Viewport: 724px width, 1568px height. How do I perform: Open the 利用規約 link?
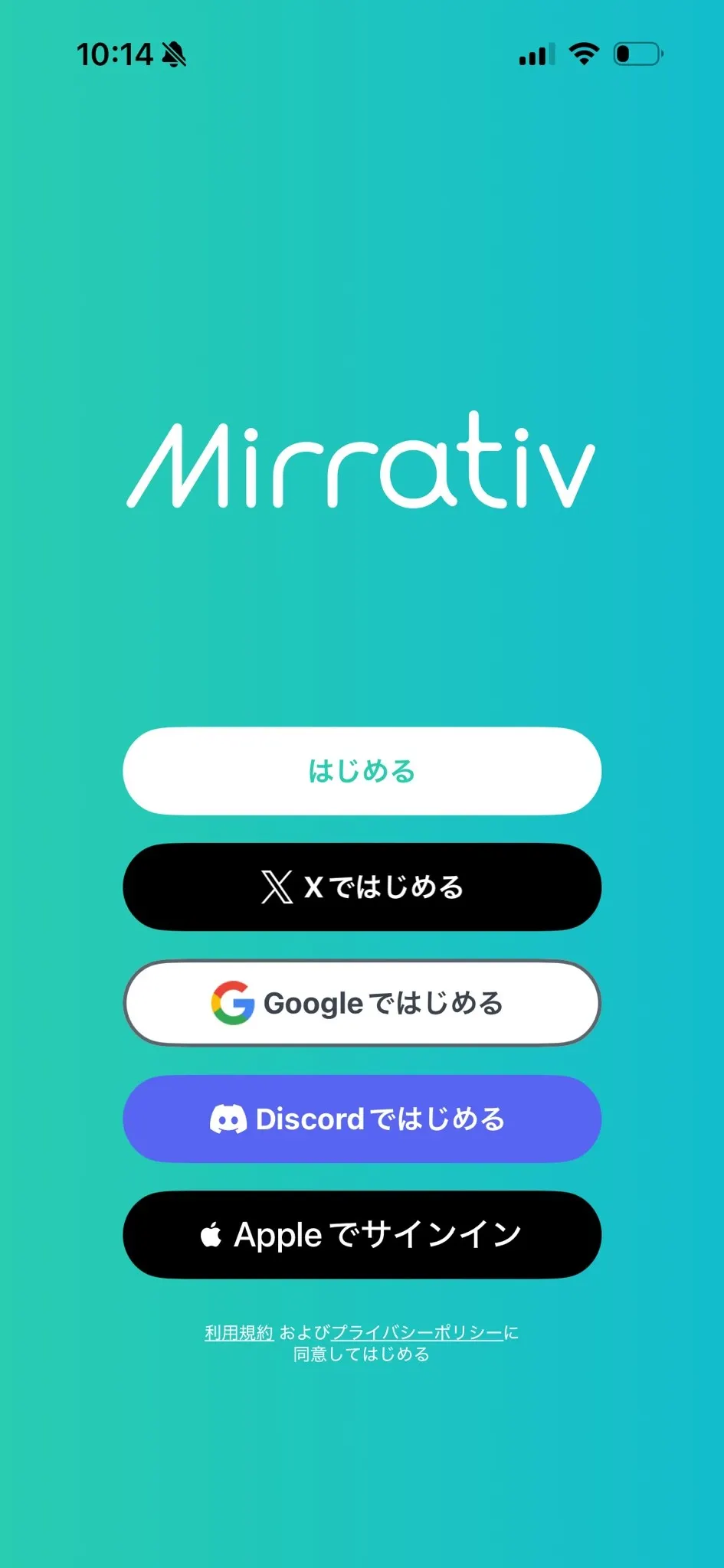pos(239,1333)
